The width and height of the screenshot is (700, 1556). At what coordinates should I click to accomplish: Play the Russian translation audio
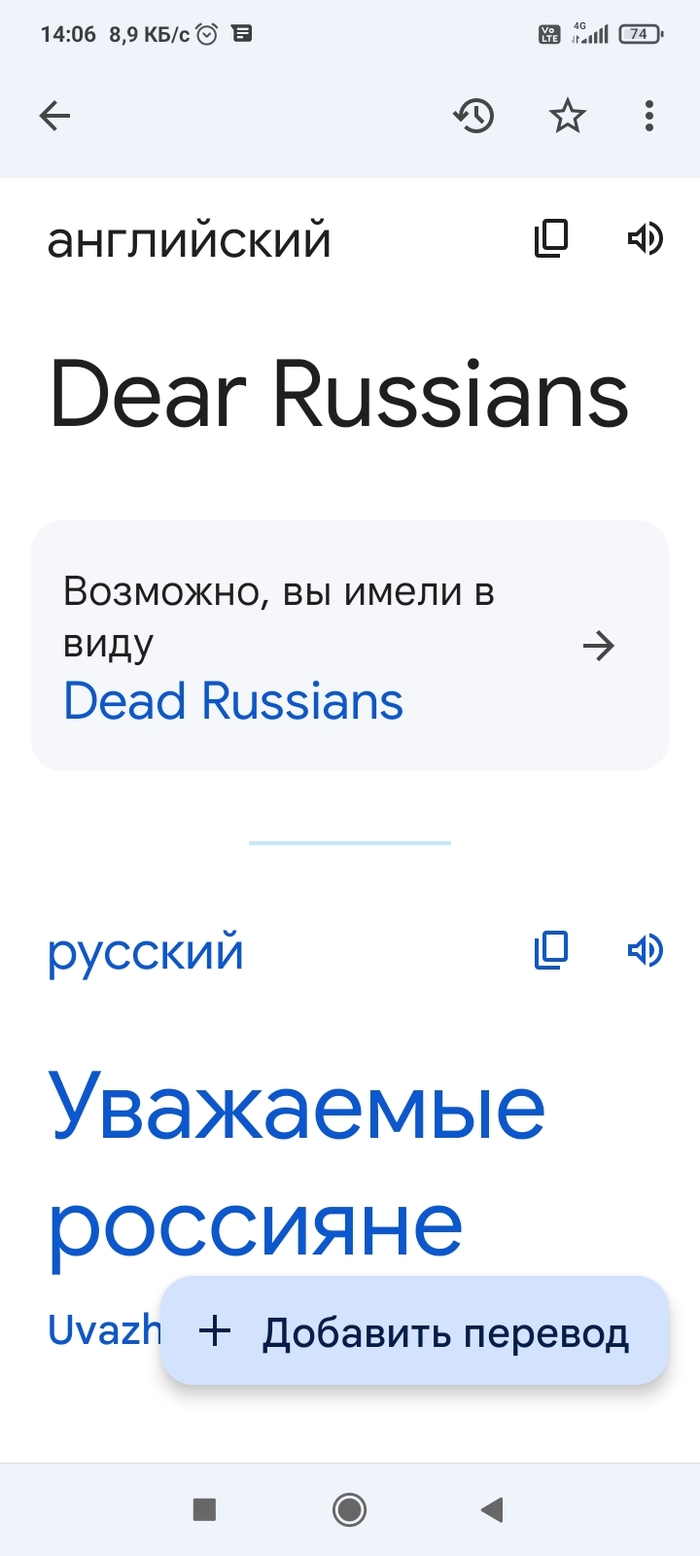pos(645,950)
